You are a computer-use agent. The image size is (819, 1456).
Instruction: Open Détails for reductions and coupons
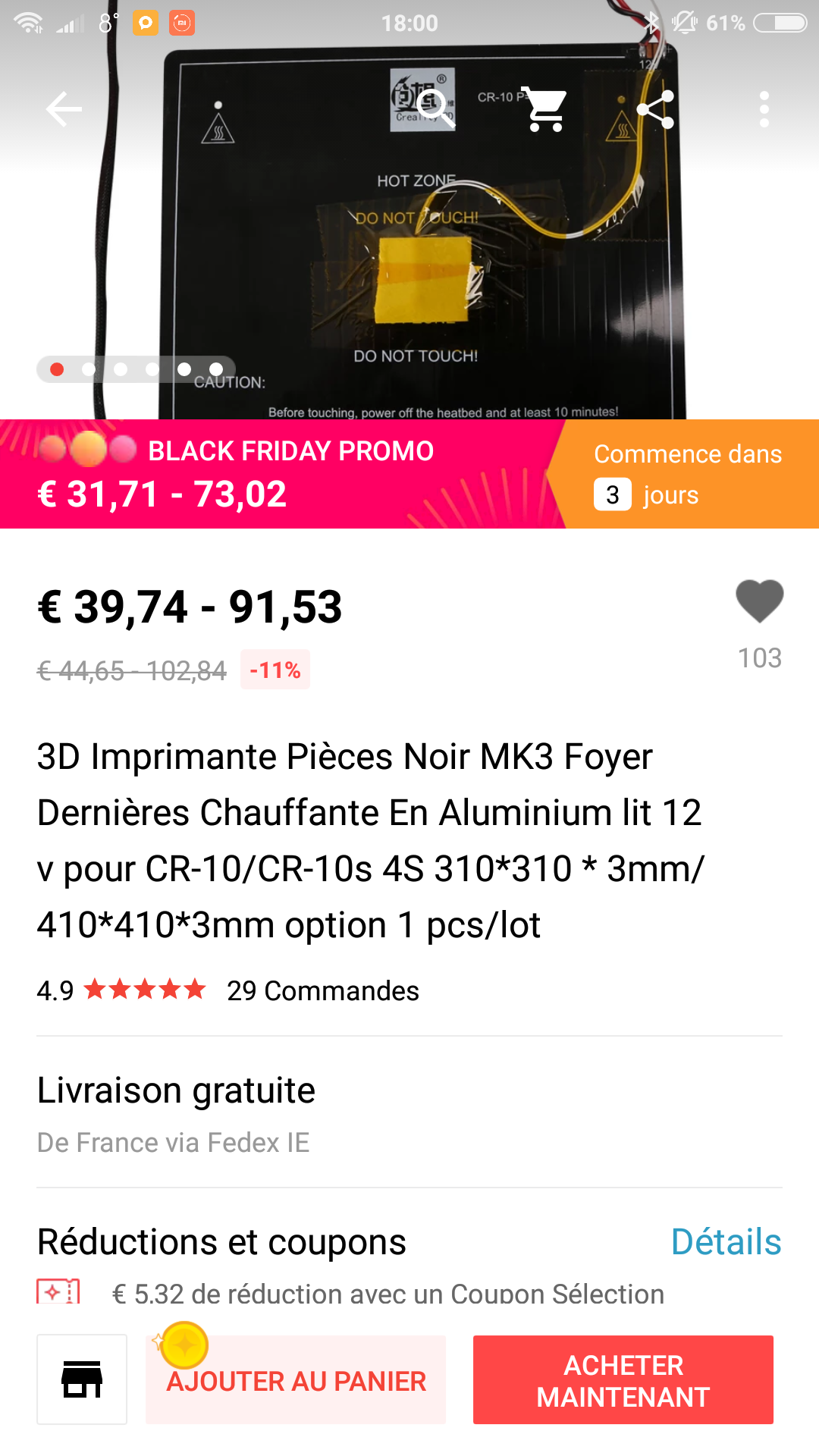point(726,1242)
